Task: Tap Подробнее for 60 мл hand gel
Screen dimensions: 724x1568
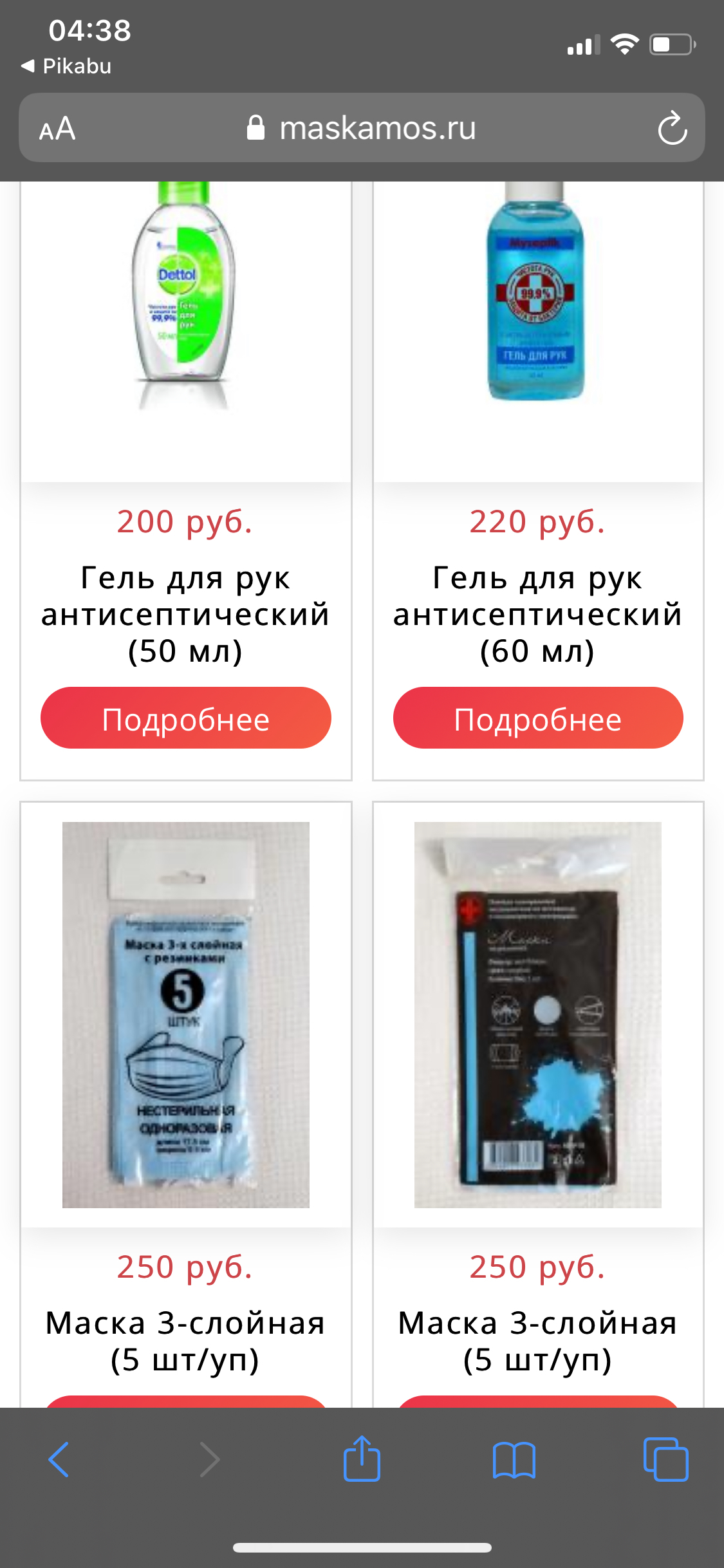Action: [x=538, y=718]
